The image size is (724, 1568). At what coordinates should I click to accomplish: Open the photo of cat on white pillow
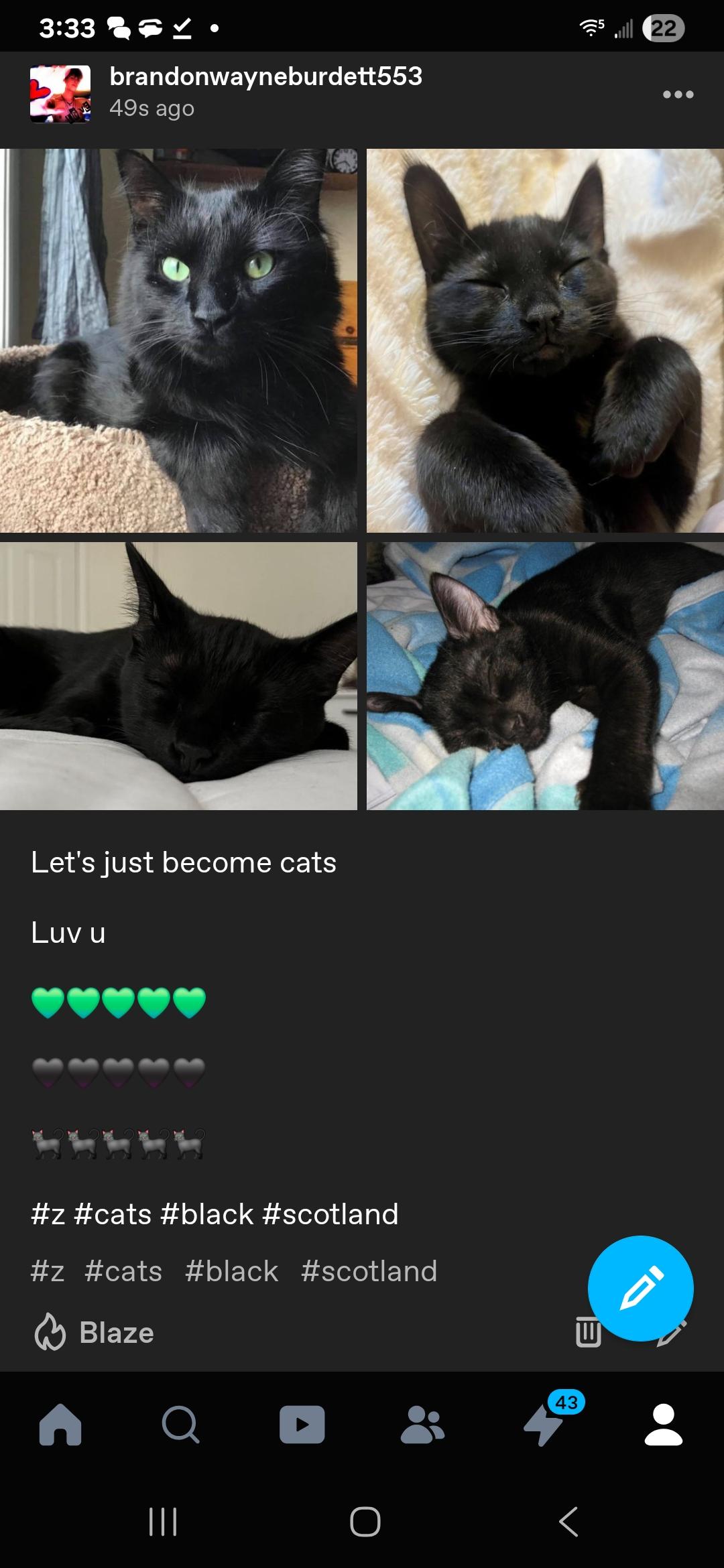point(178,676)
